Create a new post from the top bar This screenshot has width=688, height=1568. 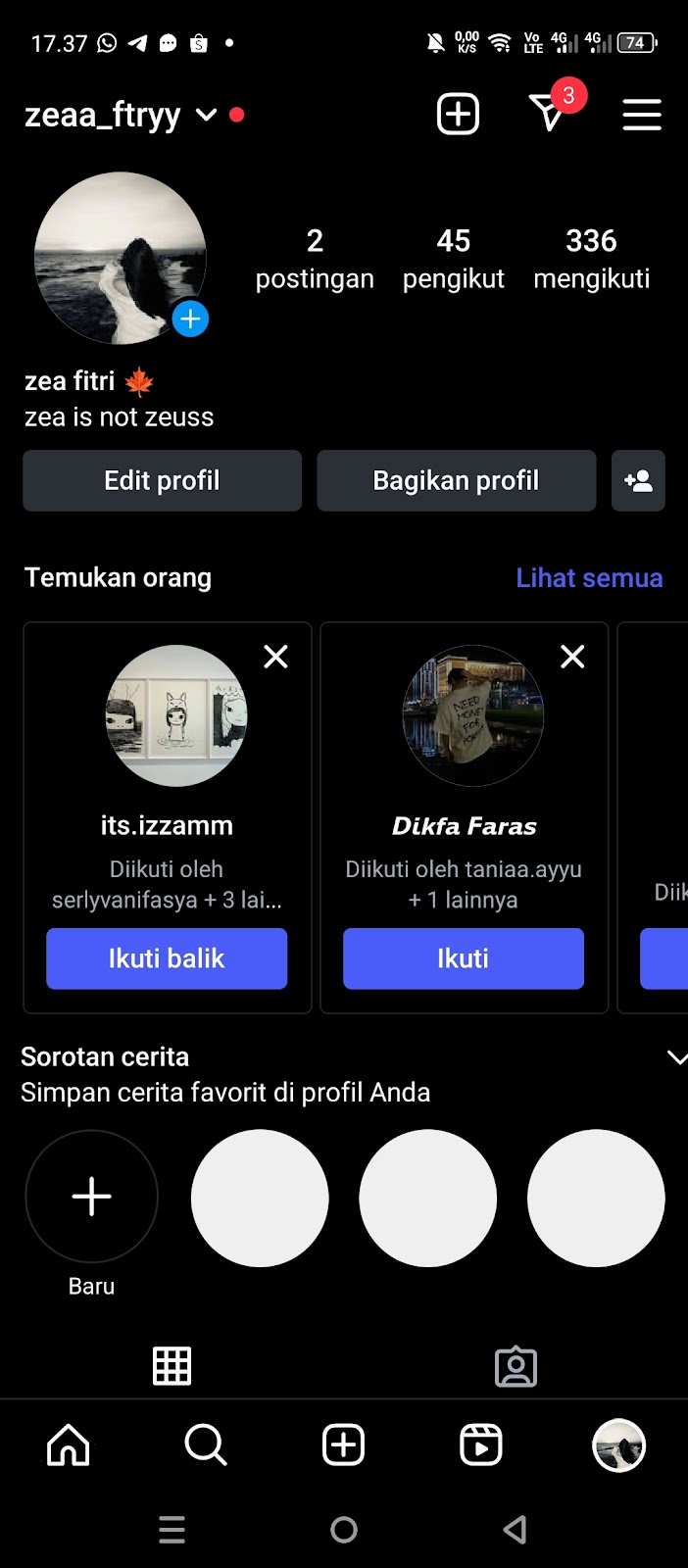coord(458,115)
